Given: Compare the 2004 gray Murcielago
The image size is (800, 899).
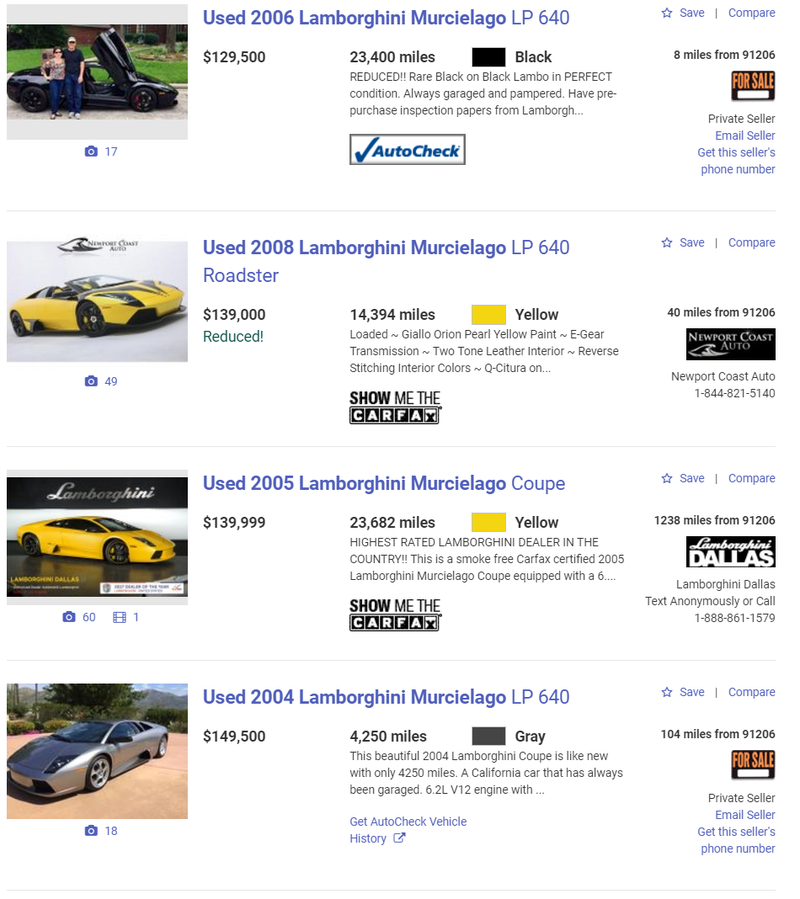Looking at the screenshot, I should coord(751,692).
